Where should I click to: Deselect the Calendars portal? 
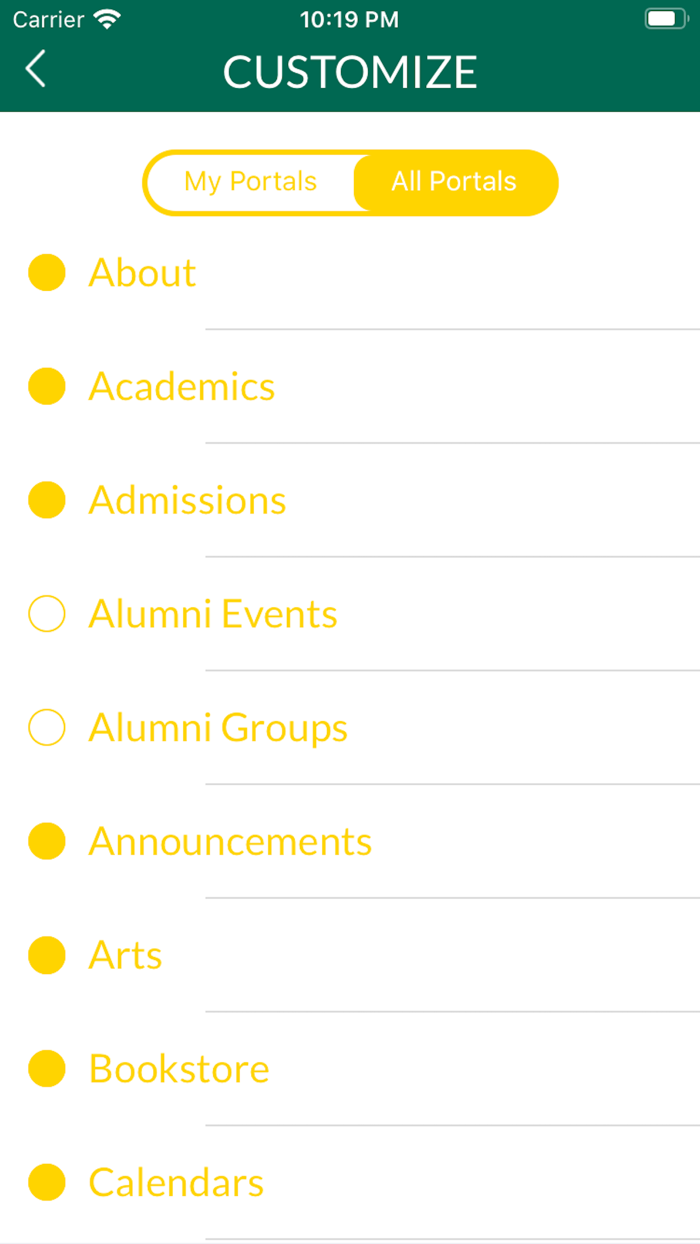pos(47,1183)
